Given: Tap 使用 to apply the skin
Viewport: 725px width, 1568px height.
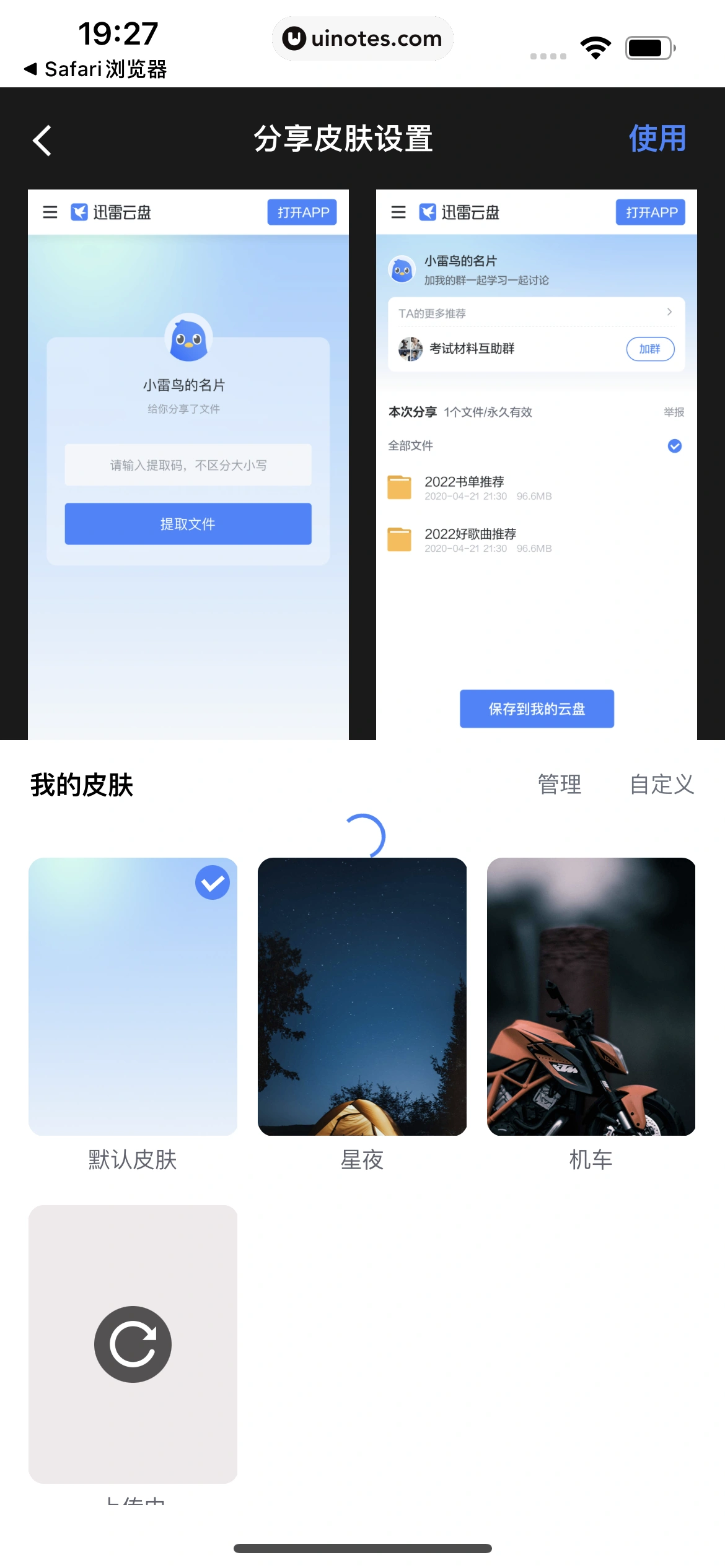Looking at the screenshot, I should pyautogui.click(x=657, y=139).
